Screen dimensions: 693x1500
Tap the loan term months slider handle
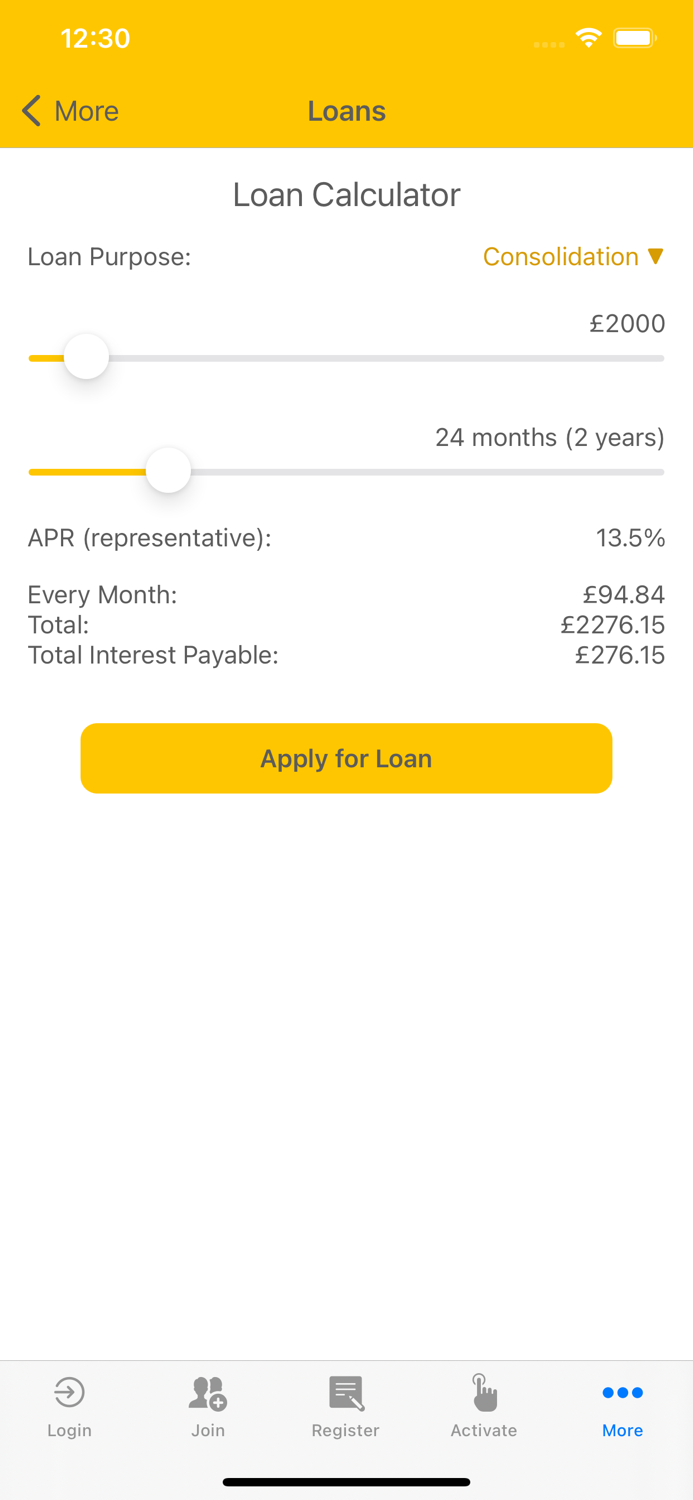[168, 471]
